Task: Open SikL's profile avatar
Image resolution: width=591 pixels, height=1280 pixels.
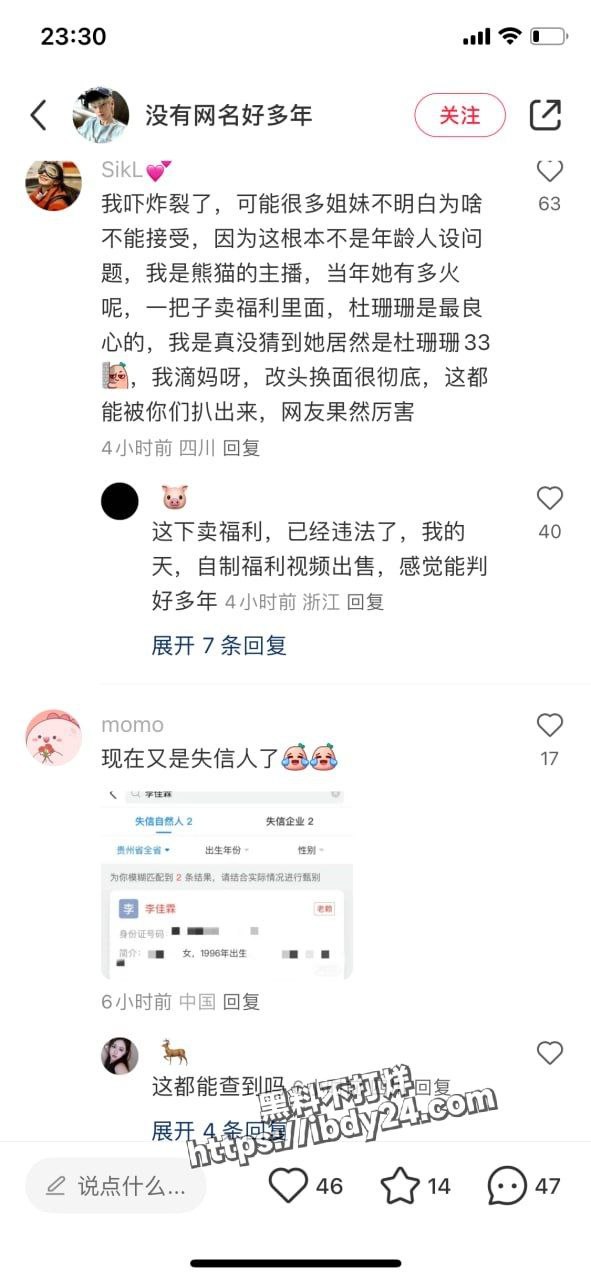Action: point(53,183)
